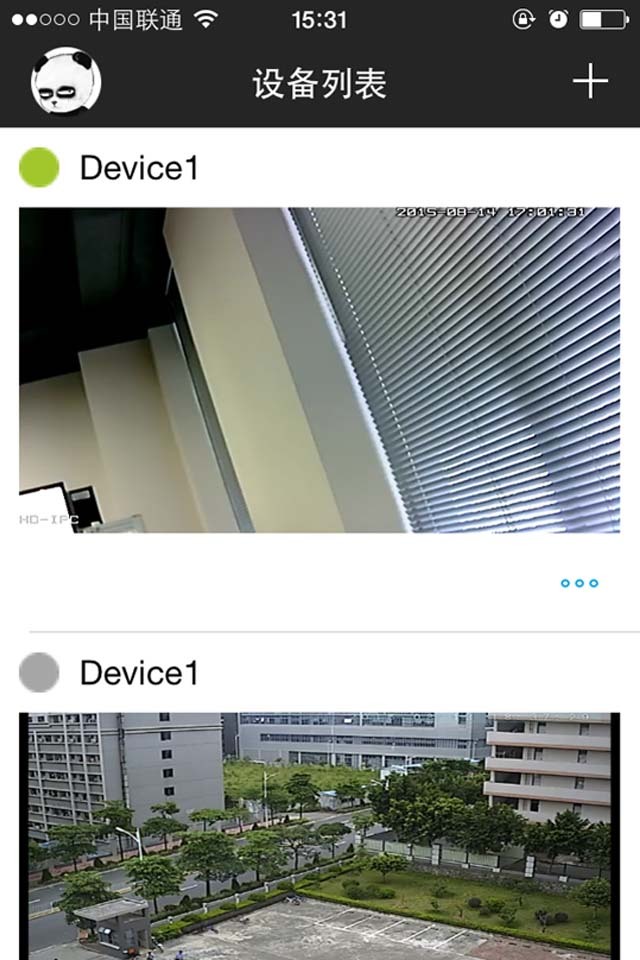Open the outdoor buildings camera feed
The width and height of the screenshot is (640, 960).
319,835
